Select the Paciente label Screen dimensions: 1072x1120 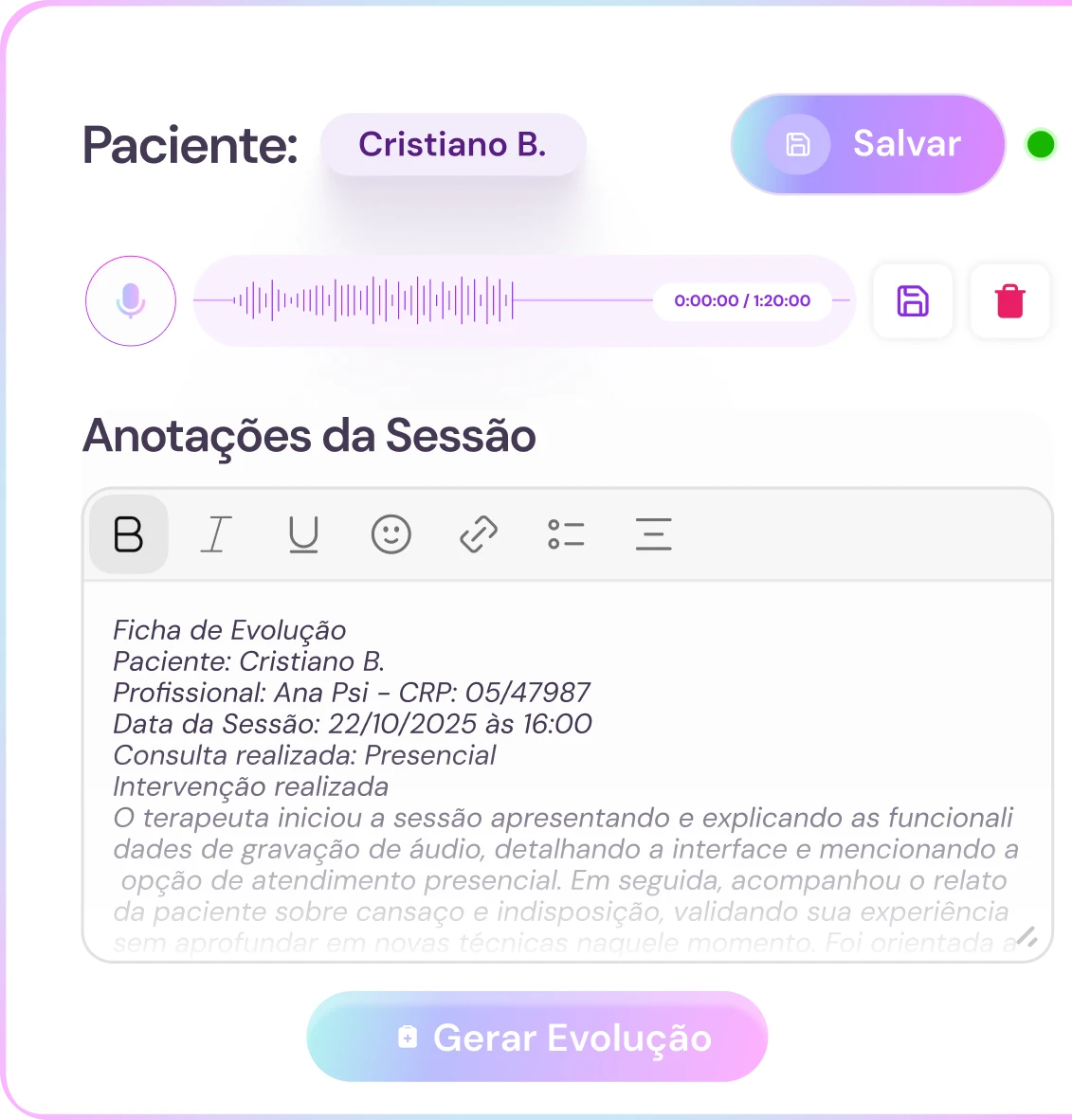[189, 144]
